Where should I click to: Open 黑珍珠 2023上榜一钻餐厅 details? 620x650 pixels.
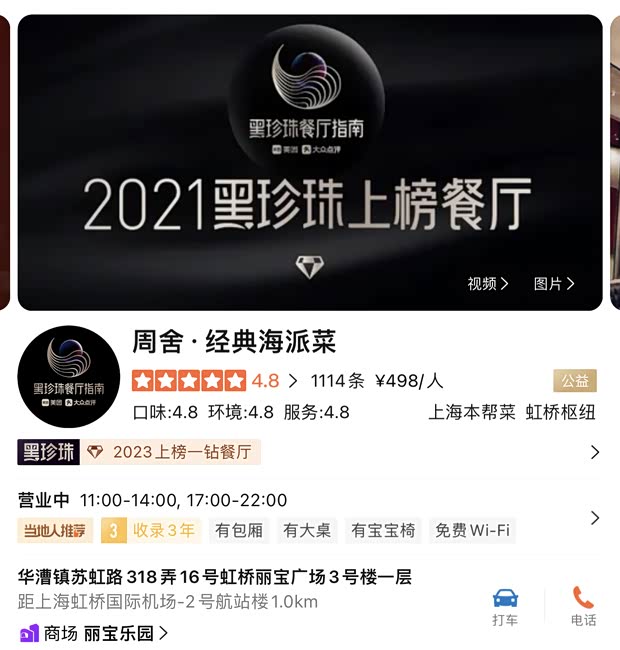[x=308, y=452]
